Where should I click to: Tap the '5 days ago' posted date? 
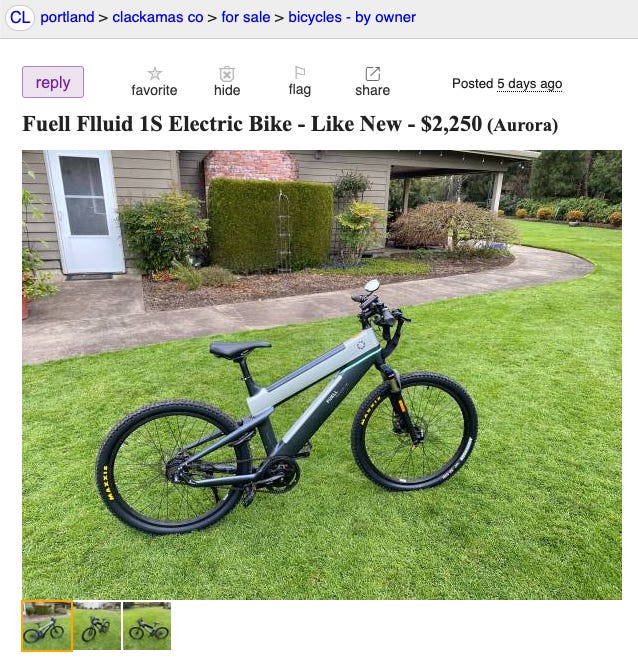coord(529,84)
